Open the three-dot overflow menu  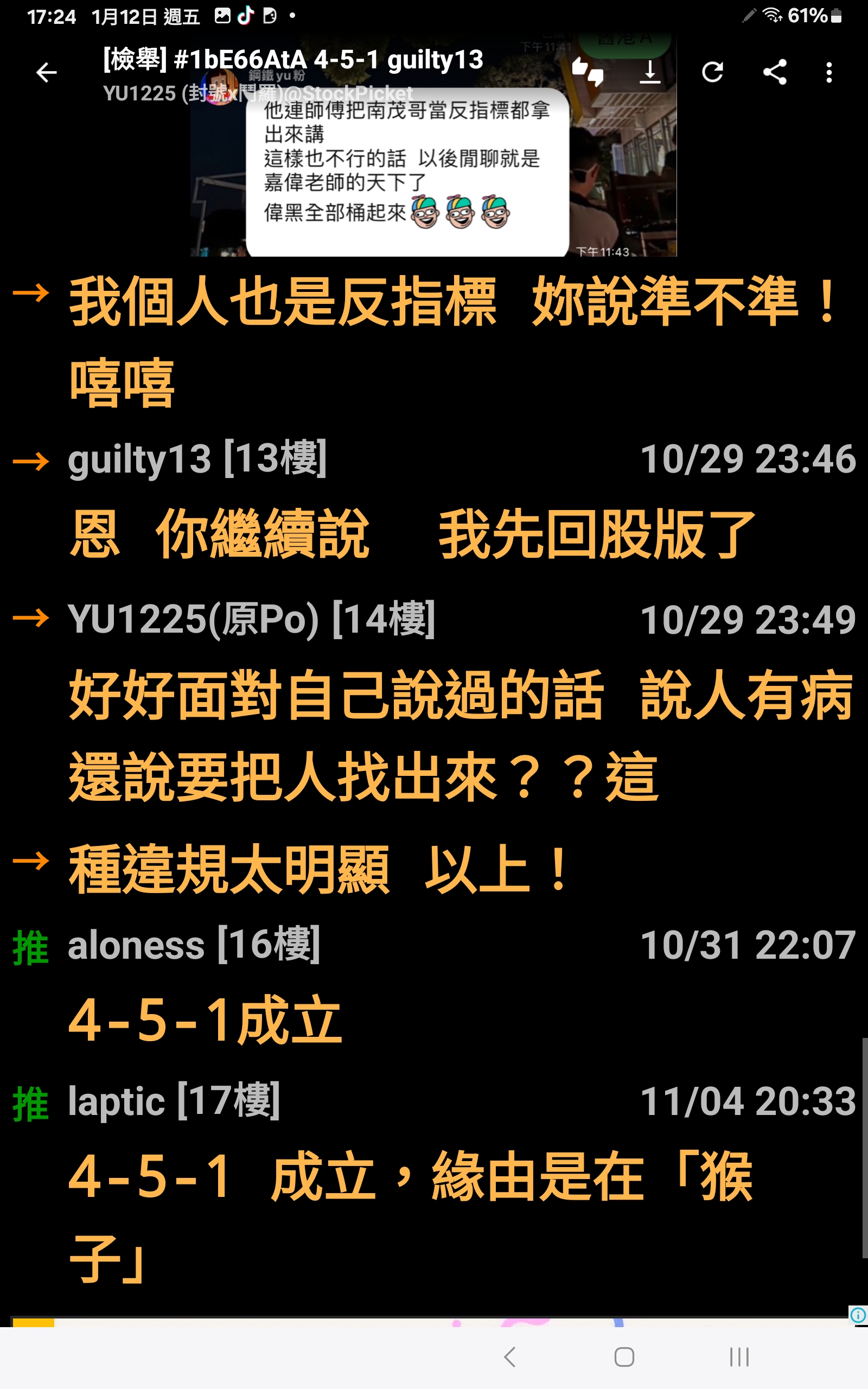[829, 72]
